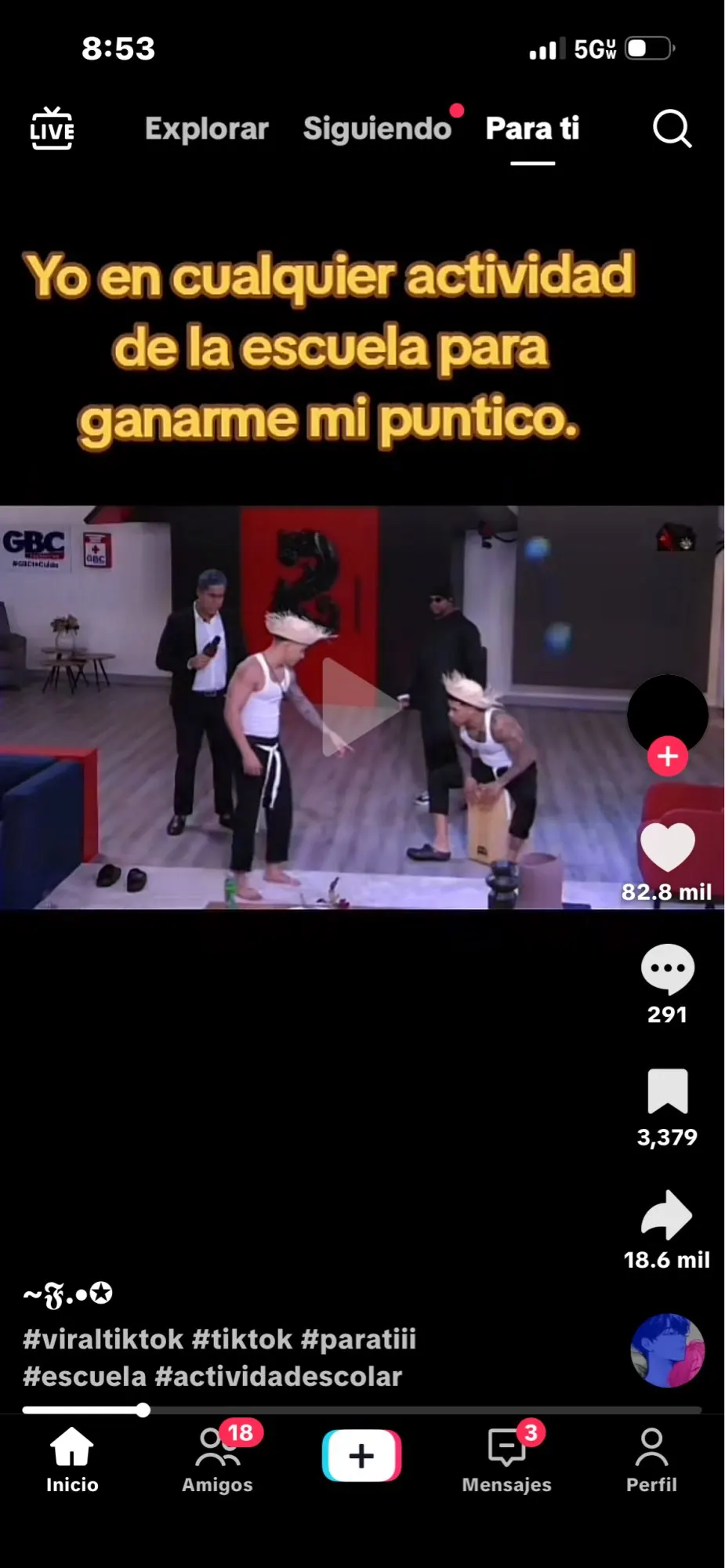Open the LIVE icon
This screenshot has width=725, height=1568.
click(x=52, y=128)
